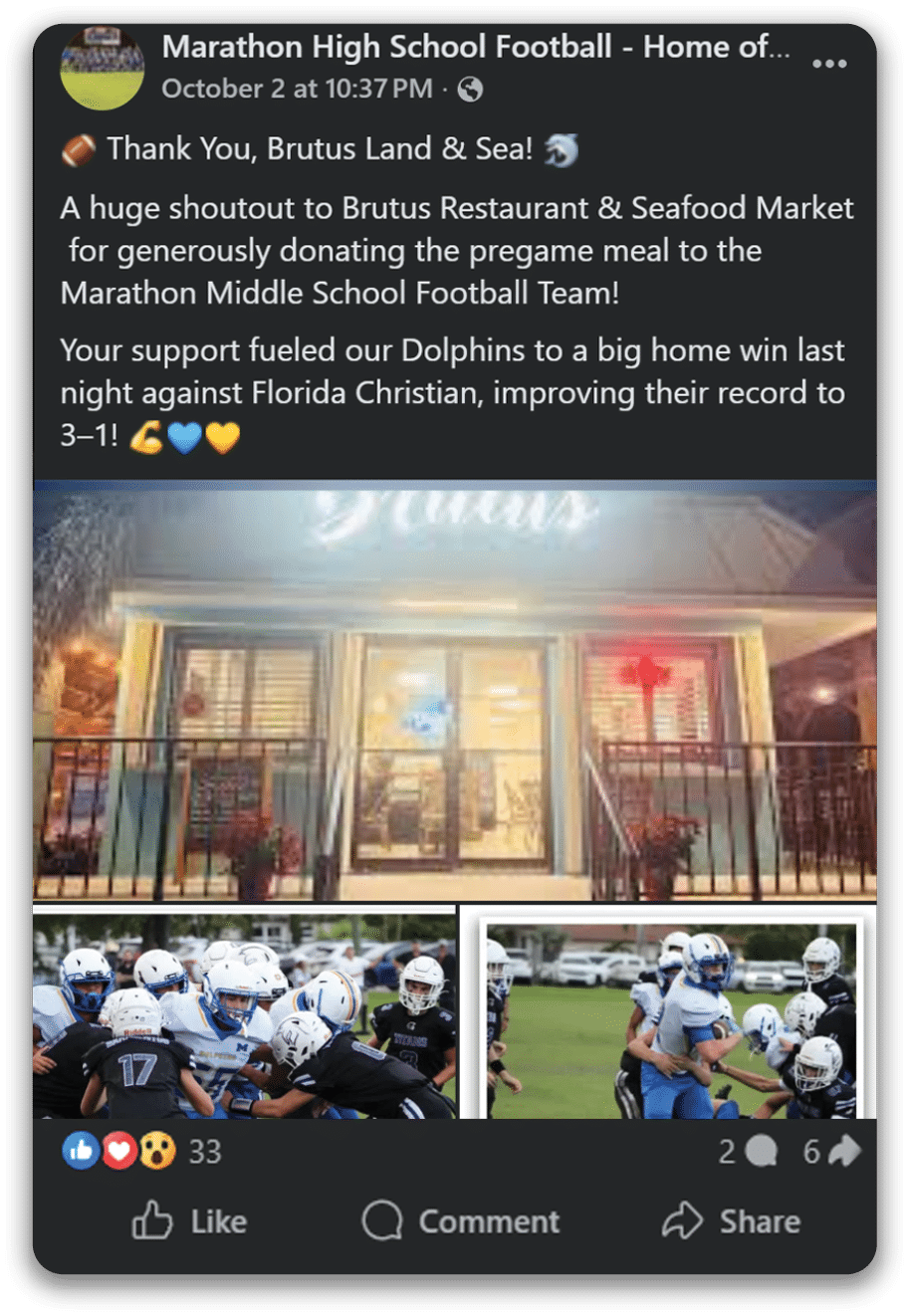Share this post
The image size is (910, 1316).
coord(731,1221)
